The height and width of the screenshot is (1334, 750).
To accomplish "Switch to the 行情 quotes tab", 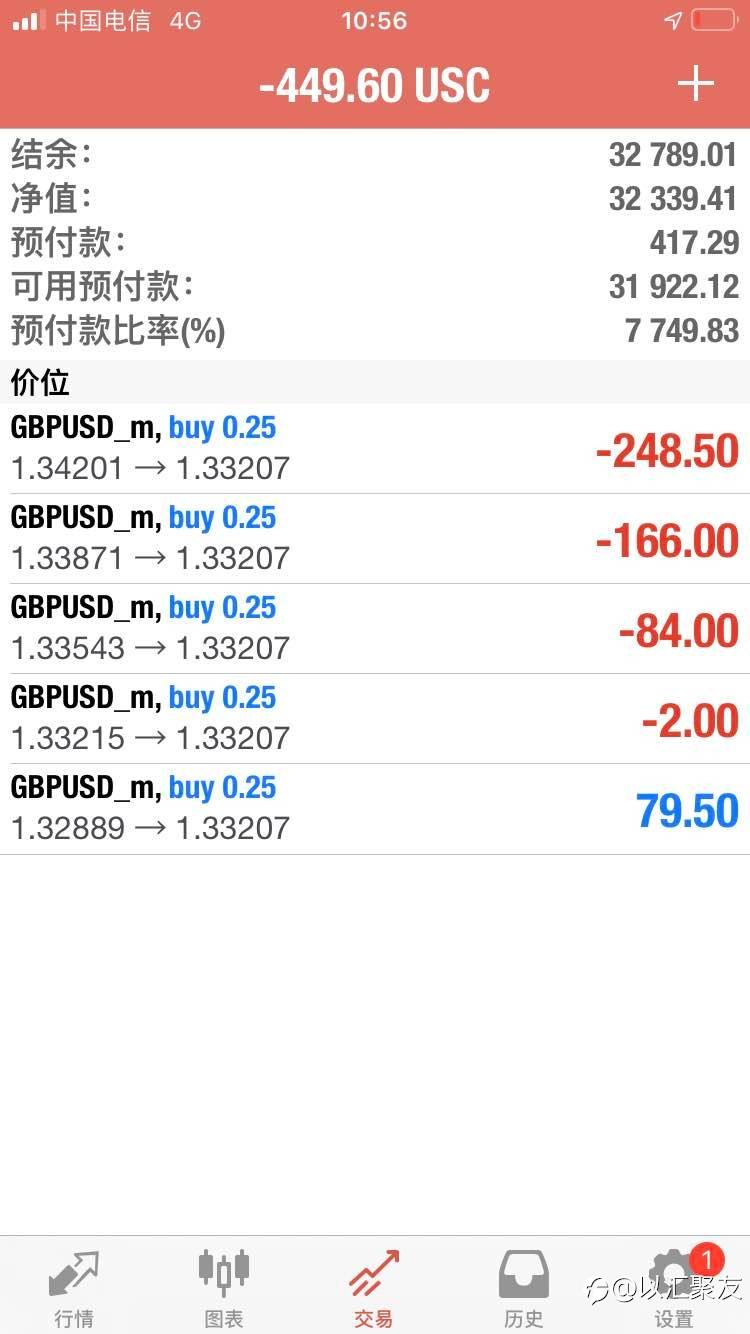I will tap(74, 1287).
